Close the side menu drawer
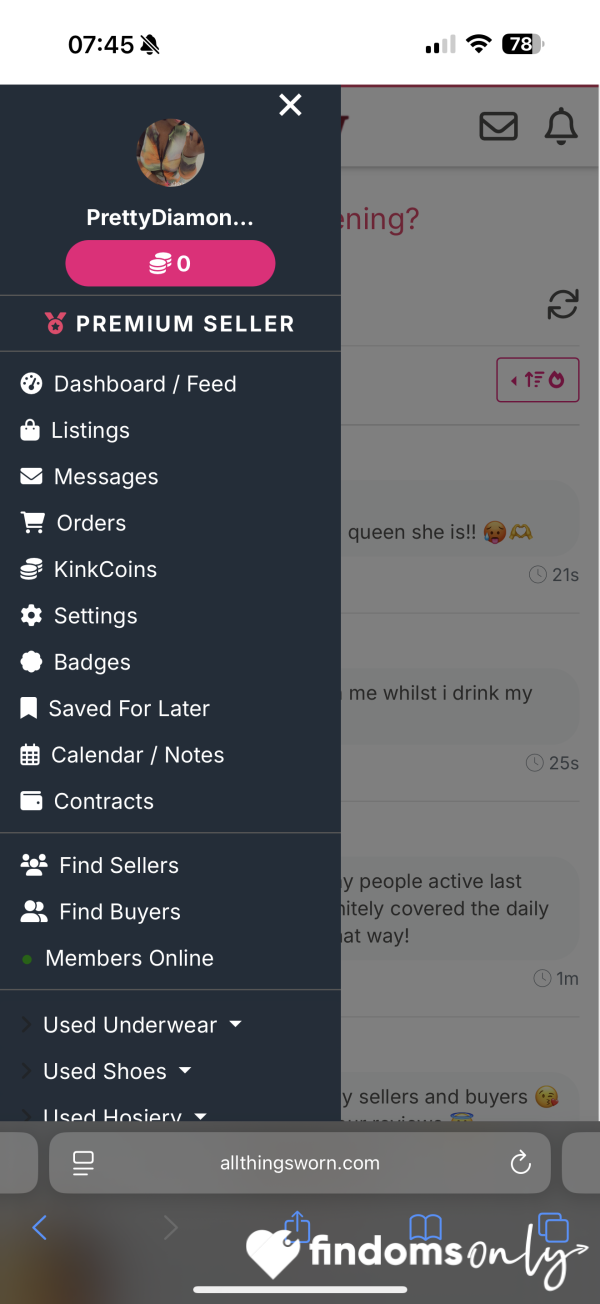The height and width of the screenshot is (1304, 600). tap(290, 105)
